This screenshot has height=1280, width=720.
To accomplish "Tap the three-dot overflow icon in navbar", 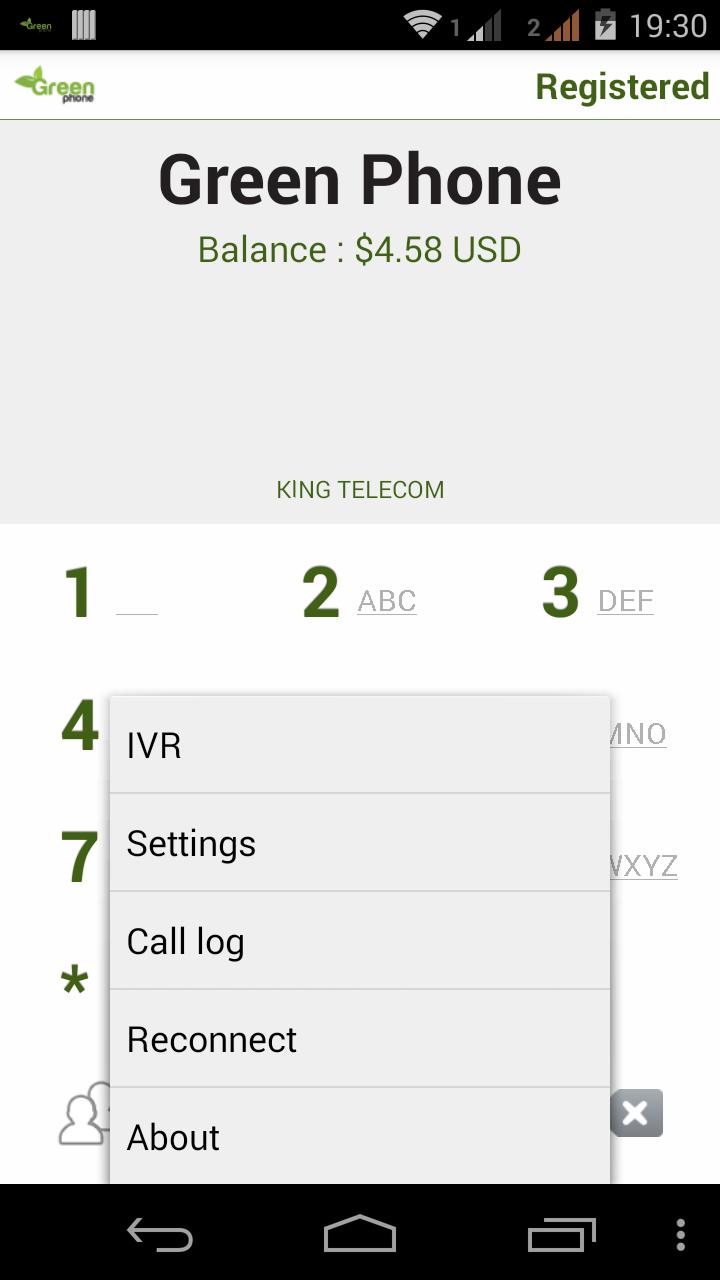I will pyautogui.click(x=681, y=1235).
